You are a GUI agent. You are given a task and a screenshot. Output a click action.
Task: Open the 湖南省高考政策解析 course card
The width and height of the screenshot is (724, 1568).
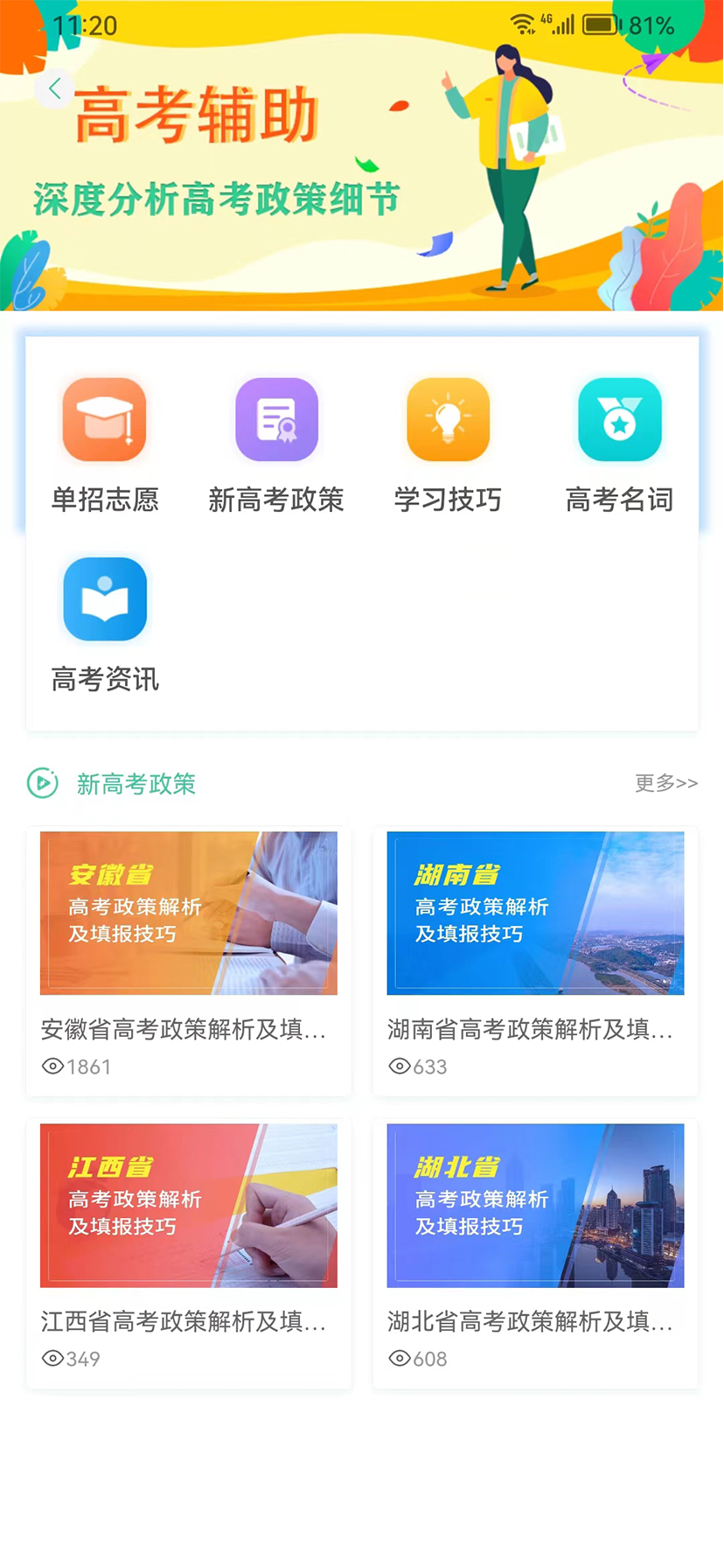[534, 913]
